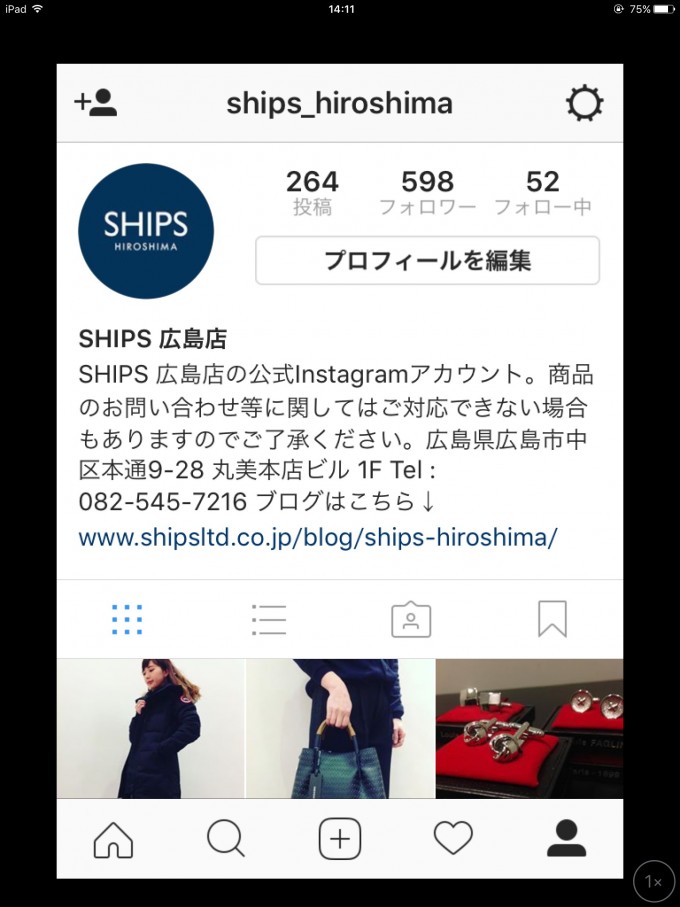This screenshot has height=907, width=680.
Task: View the 598 フォロワー list
Action: 427,192
